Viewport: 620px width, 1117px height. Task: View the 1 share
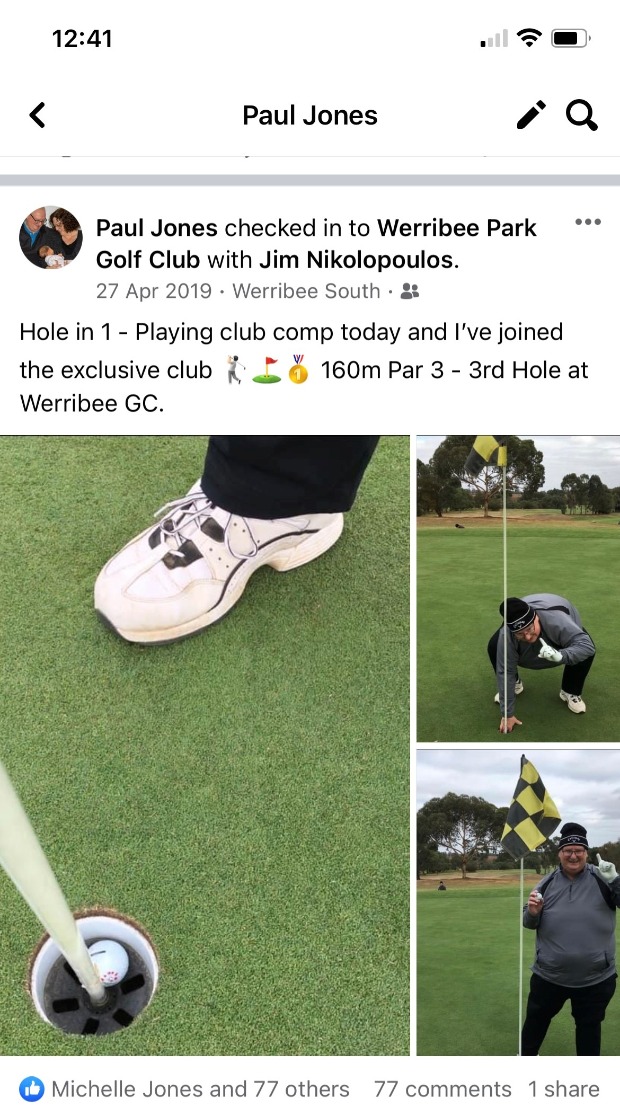point(564,1089)
